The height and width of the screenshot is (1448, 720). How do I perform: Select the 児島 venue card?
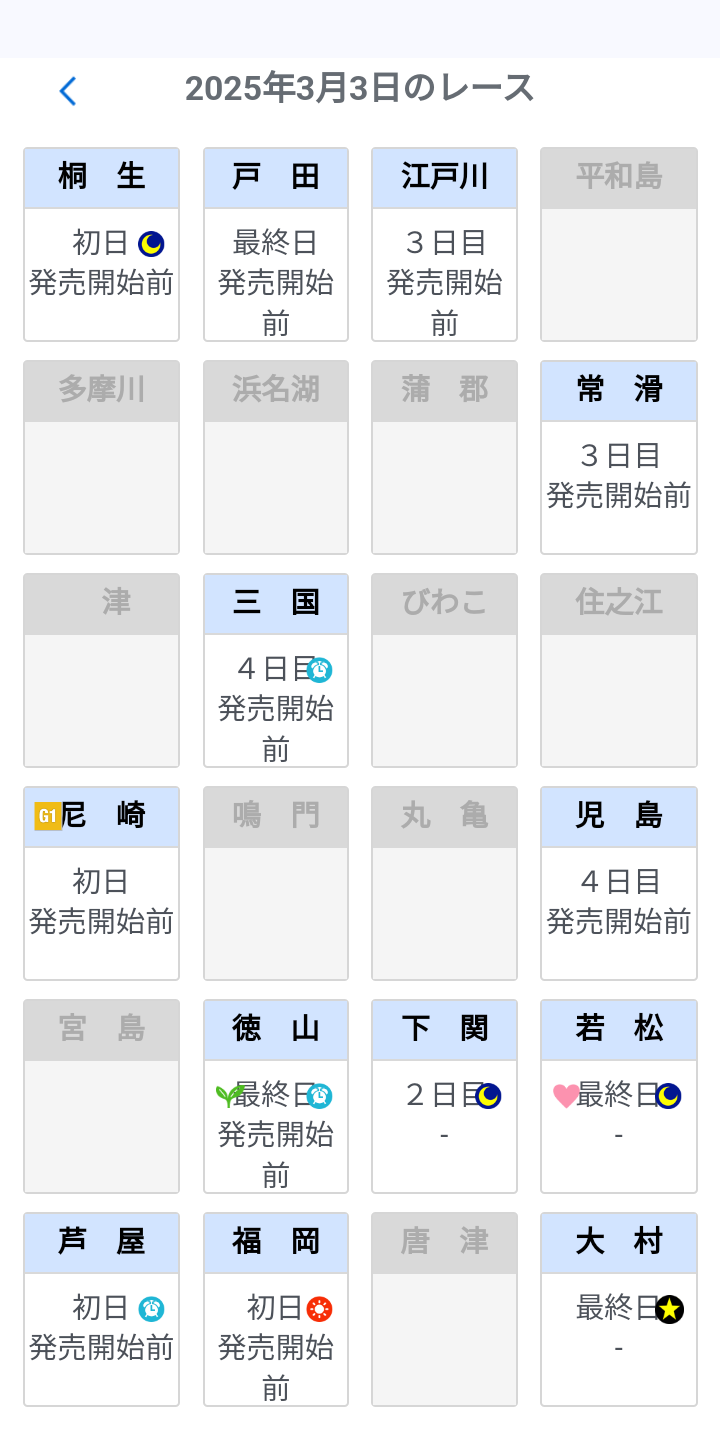(618, 884)
